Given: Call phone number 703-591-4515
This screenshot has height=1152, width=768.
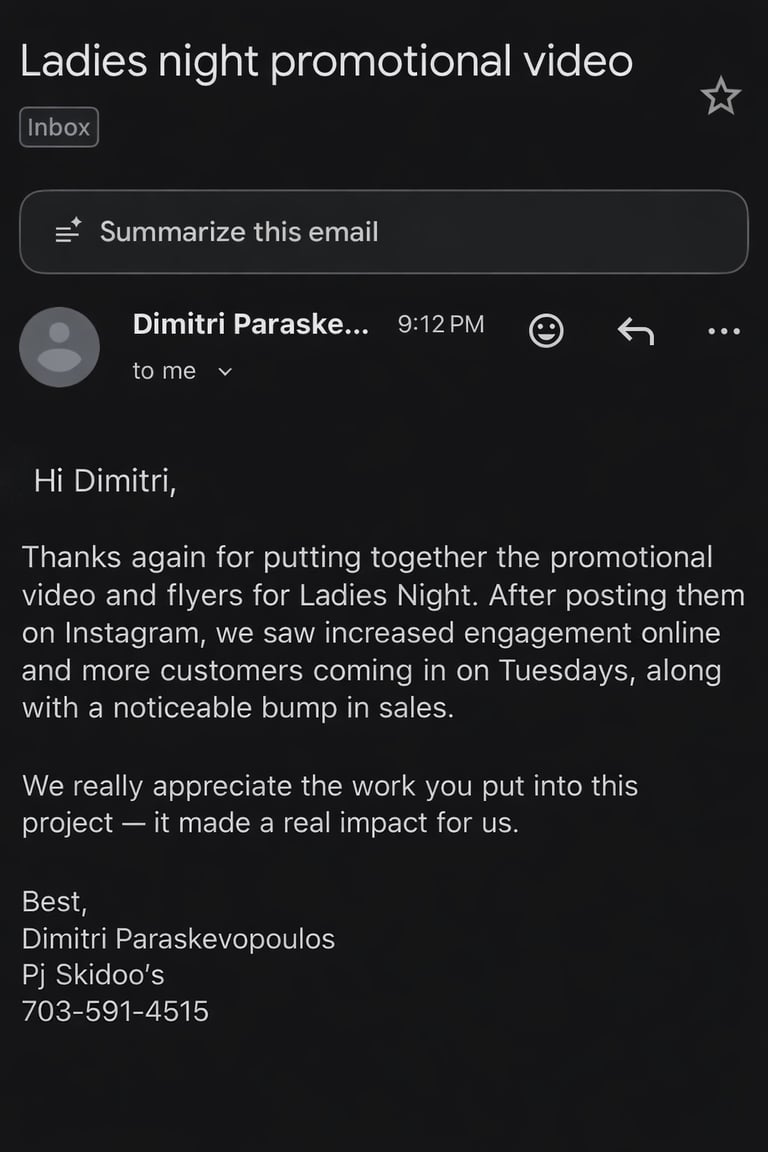Looking at the screenshot, I should point(116,1011).
